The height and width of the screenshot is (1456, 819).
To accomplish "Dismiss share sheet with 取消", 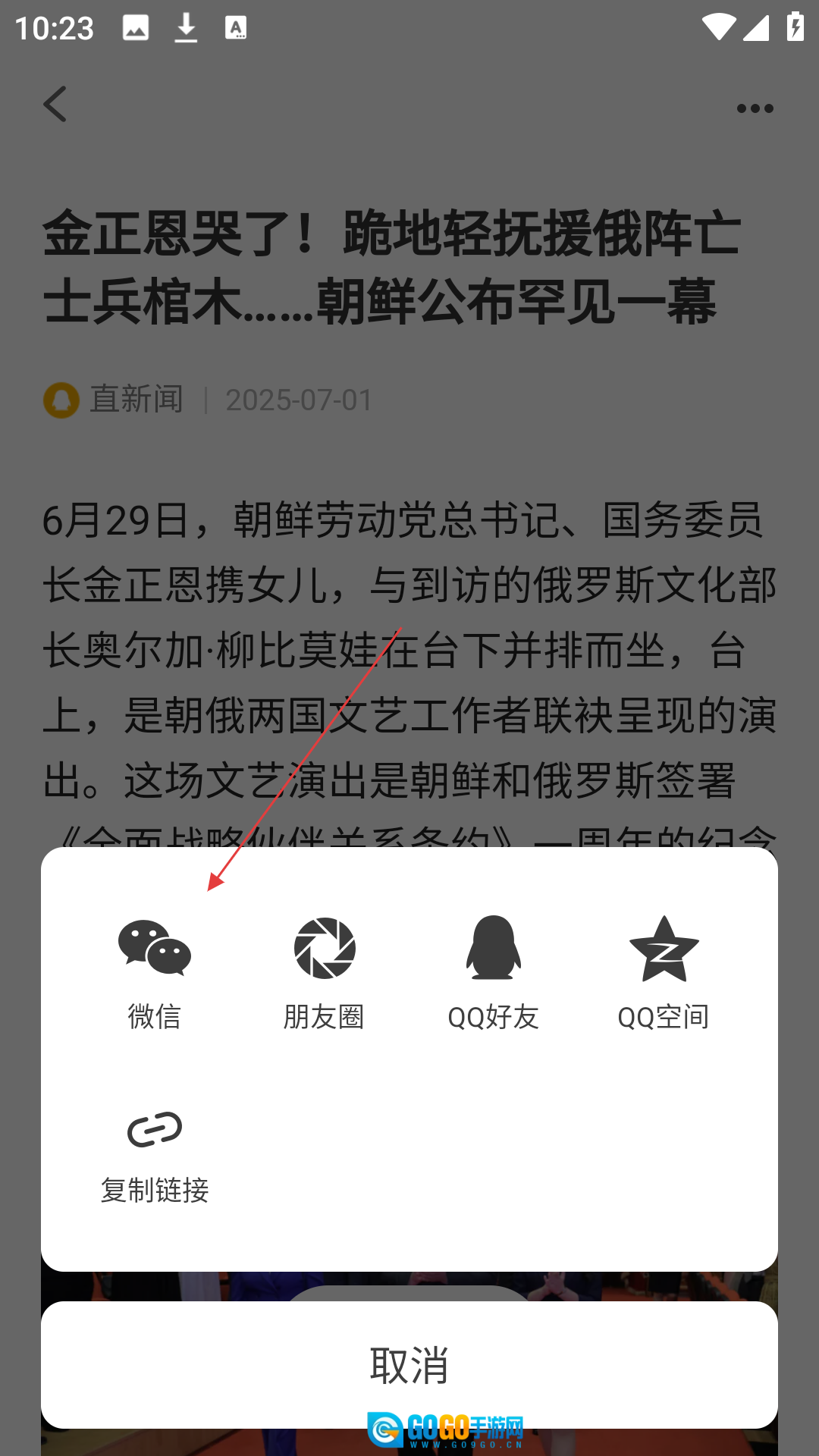I will (x=409, y=1365).
